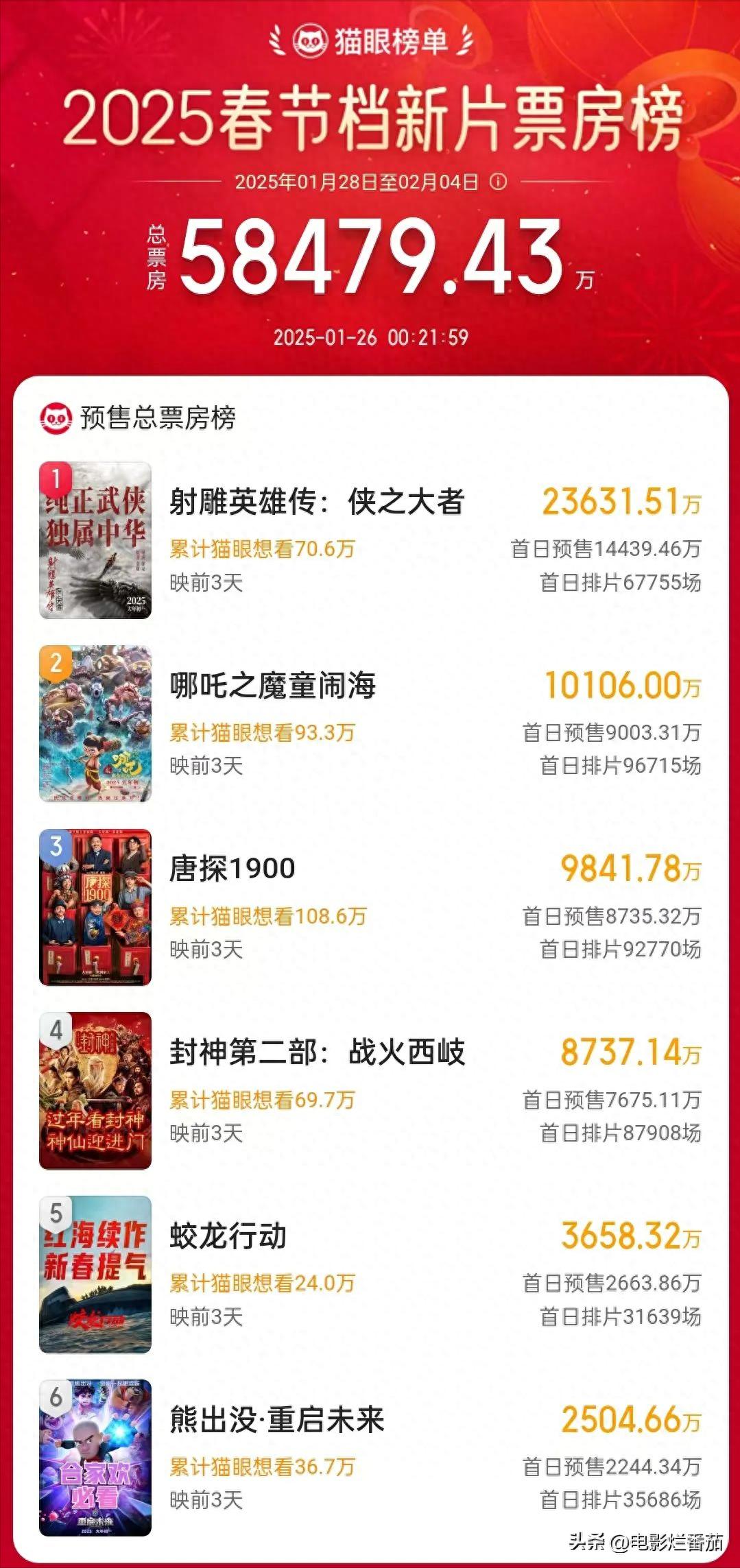Open the info icon next to the date range
Screen dimensions: 740x1568
tap(498, 181)
